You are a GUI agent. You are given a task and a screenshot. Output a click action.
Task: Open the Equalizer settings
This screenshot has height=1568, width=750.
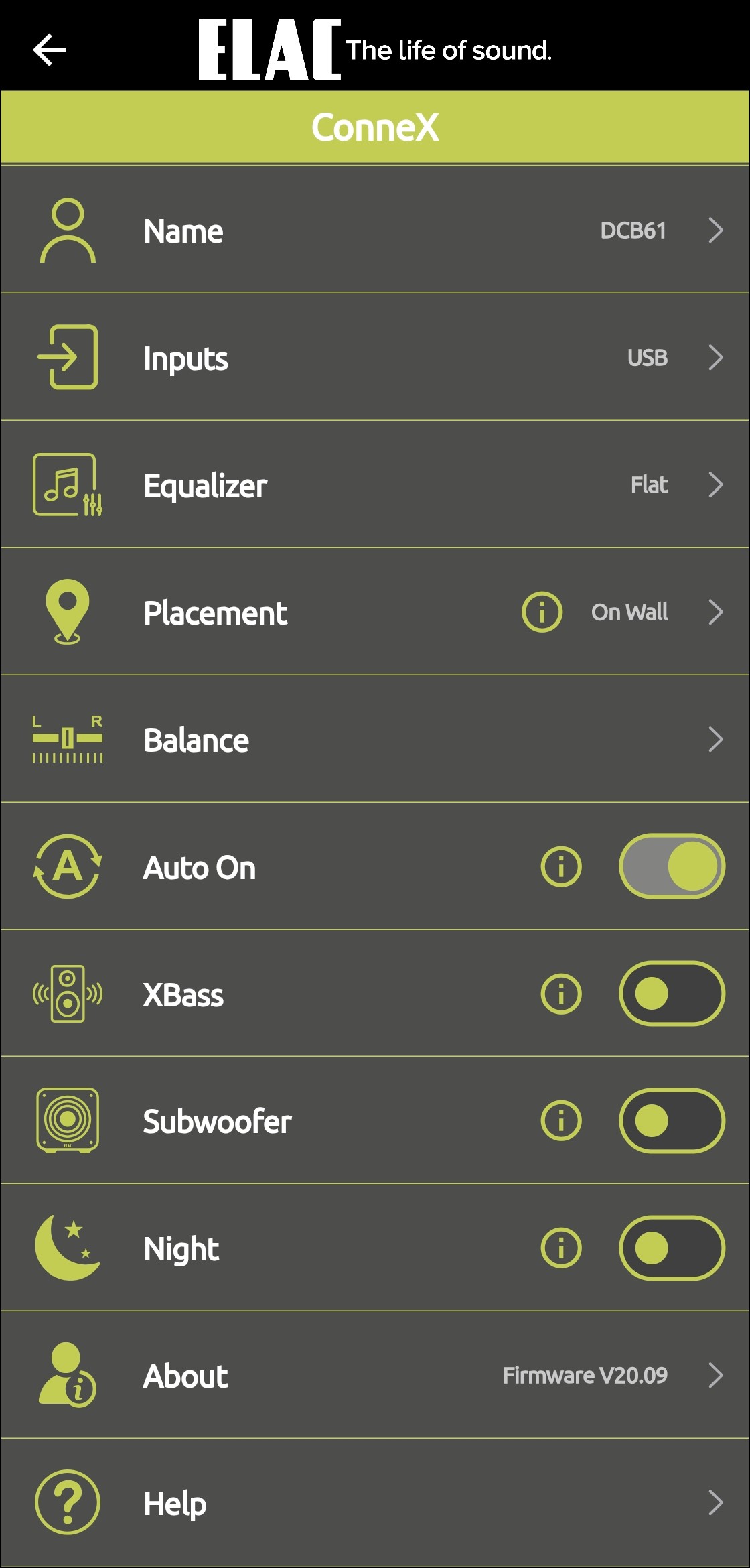[x=375, y=485]
